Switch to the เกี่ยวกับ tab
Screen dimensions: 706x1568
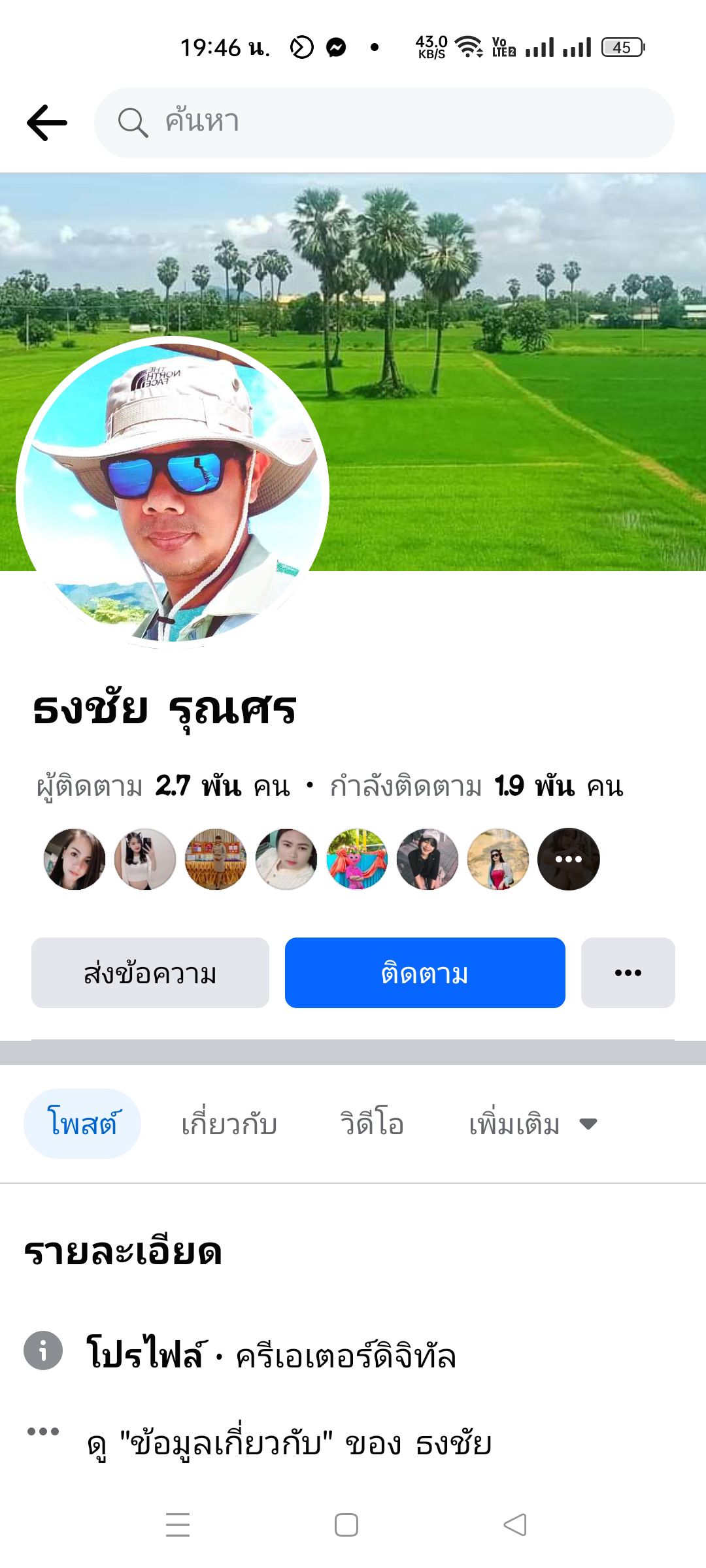tap(229, 1124)
